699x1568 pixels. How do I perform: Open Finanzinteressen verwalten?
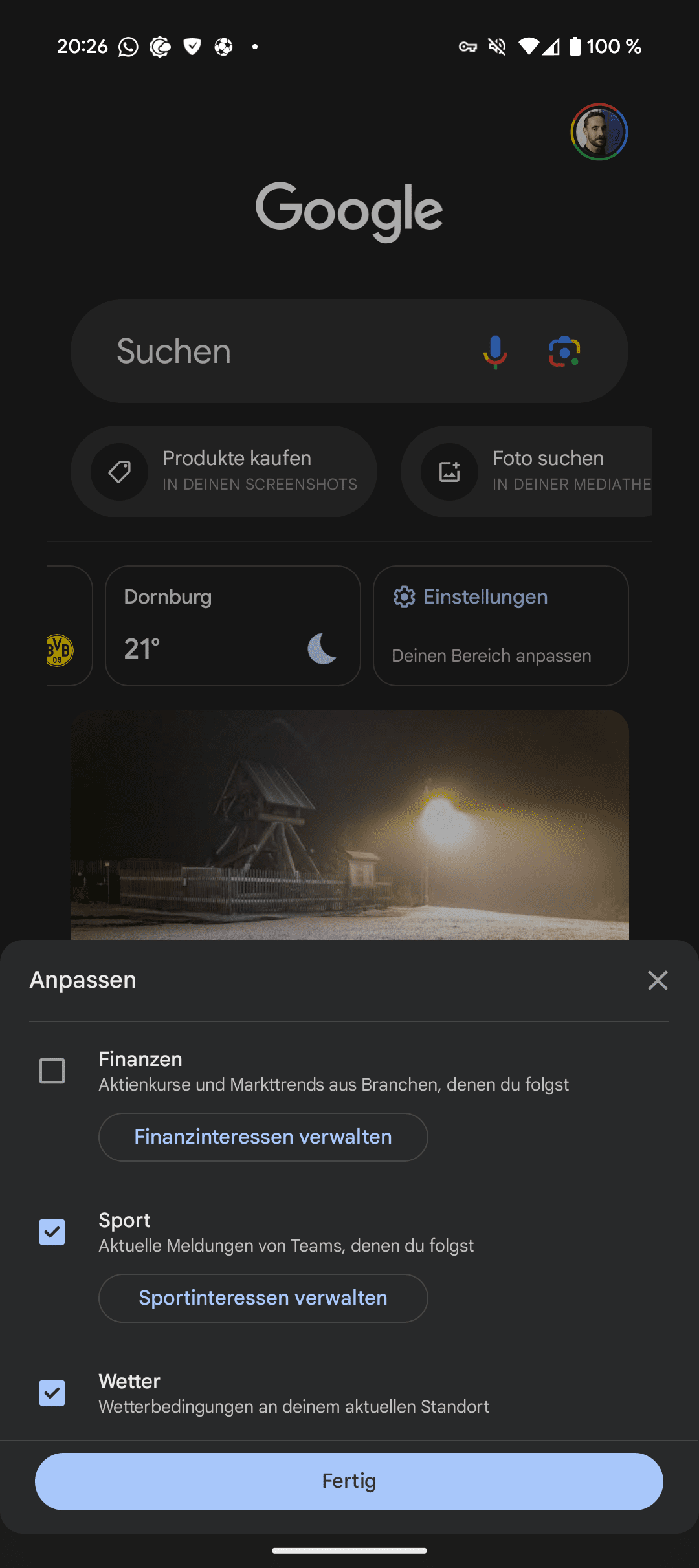point(263,1137)
